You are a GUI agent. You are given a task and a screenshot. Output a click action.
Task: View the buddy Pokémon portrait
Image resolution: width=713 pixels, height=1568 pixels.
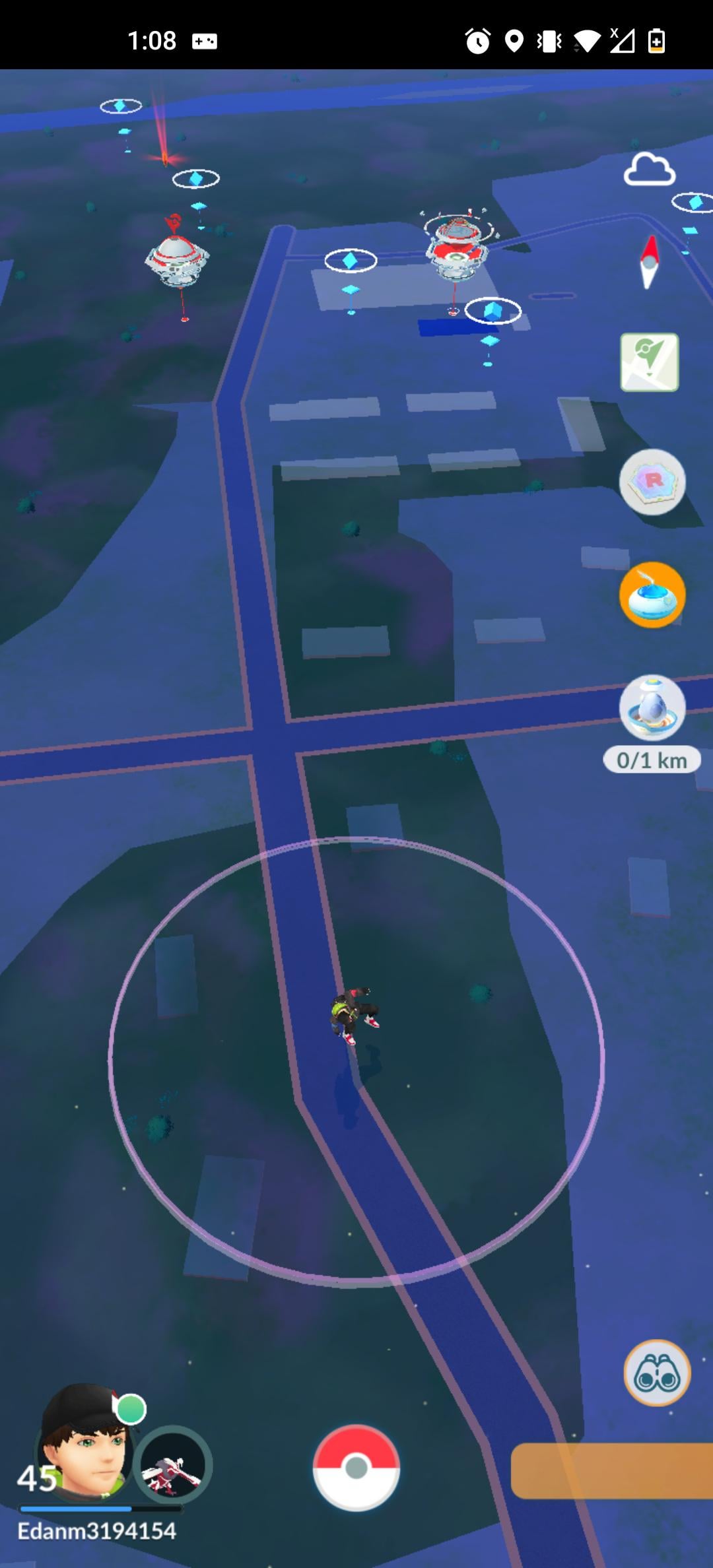[173, 1465]
